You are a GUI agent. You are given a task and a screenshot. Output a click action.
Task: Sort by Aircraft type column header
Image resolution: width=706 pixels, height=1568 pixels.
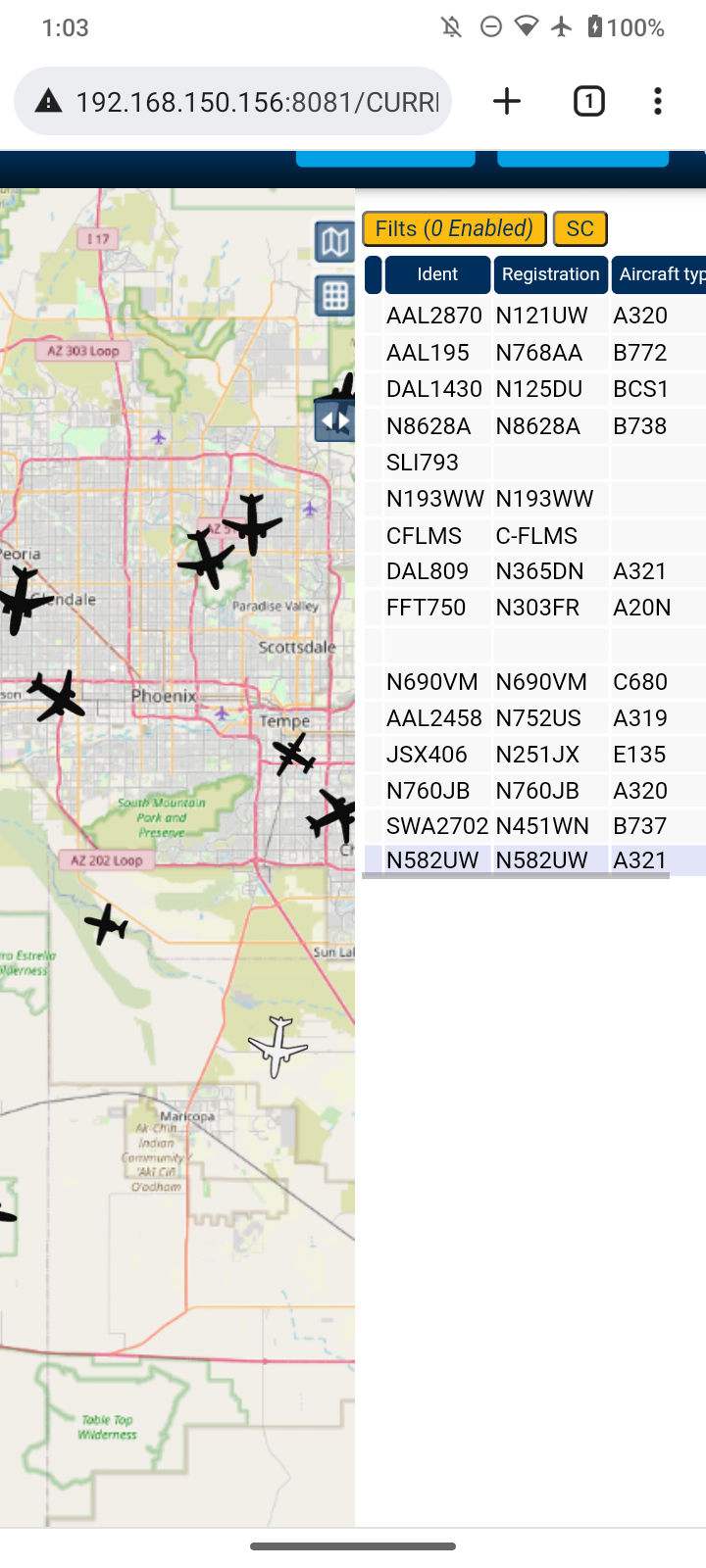[x=659, y=274]
